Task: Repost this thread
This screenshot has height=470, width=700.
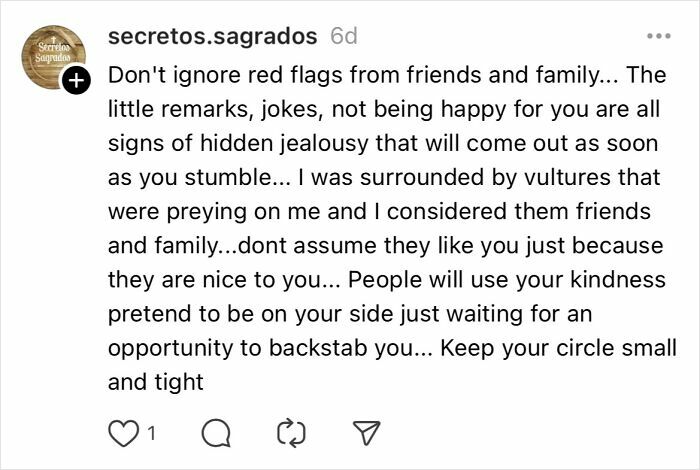Action: coord(292,433)
